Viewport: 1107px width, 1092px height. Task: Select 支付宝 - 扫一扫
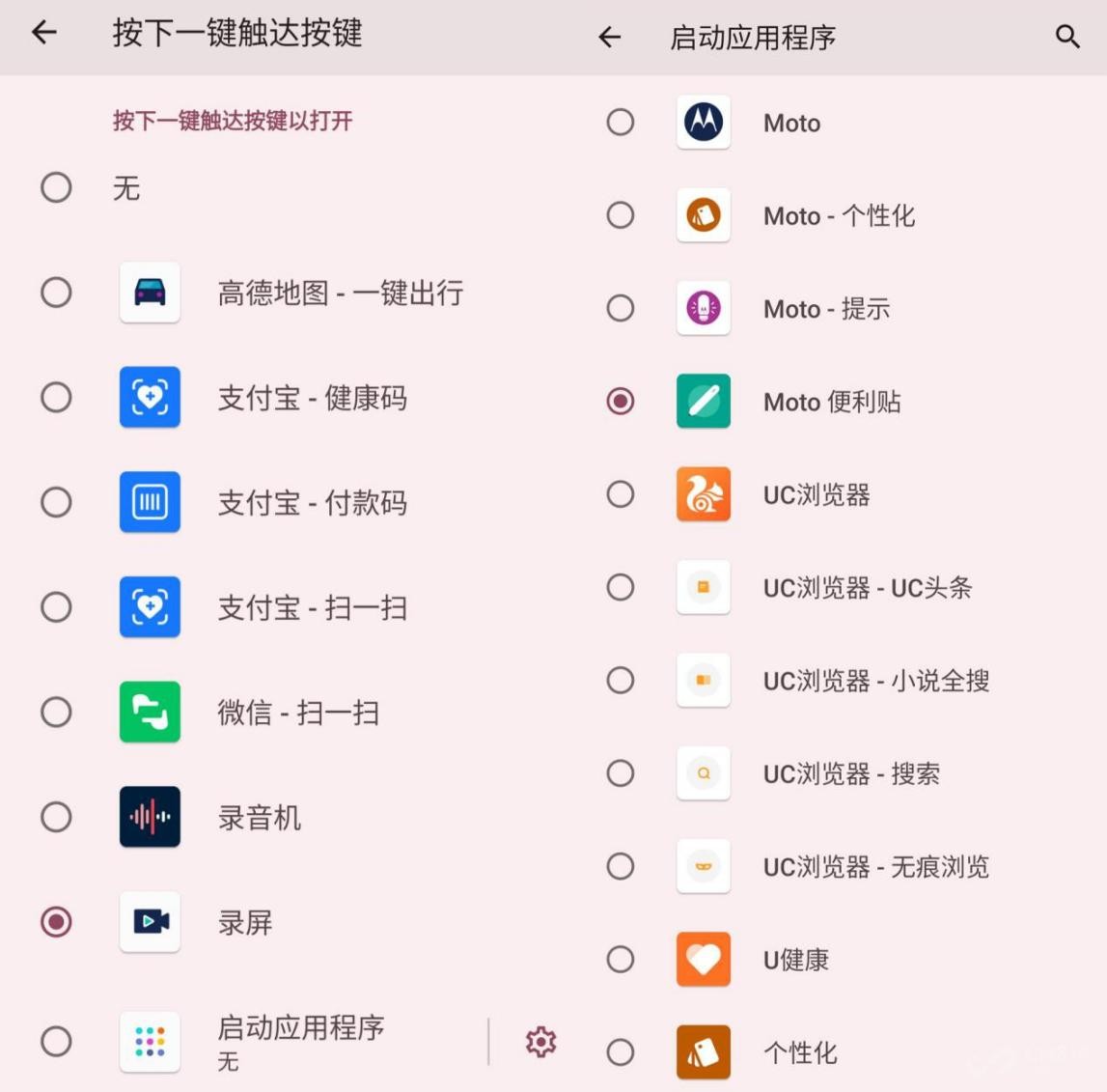56,607
